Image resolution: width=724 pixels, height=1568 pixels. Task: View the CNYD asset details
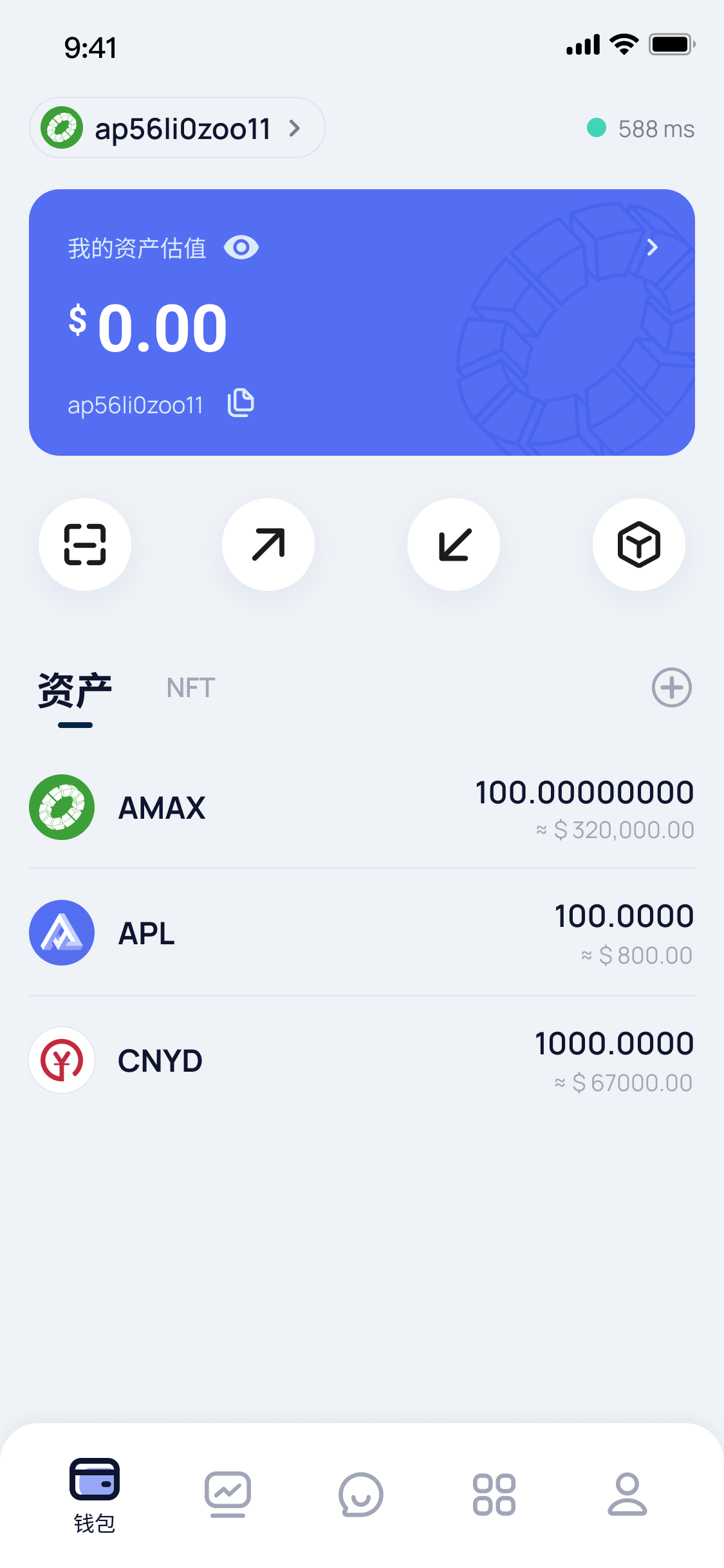click(362, 1060)
